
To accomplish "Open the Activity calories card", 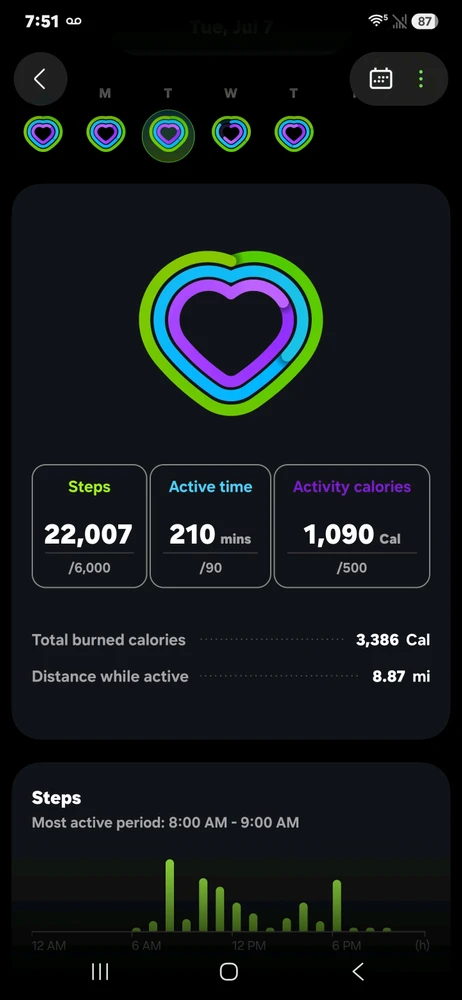I will pyautogui.click(x=352, y=526).
